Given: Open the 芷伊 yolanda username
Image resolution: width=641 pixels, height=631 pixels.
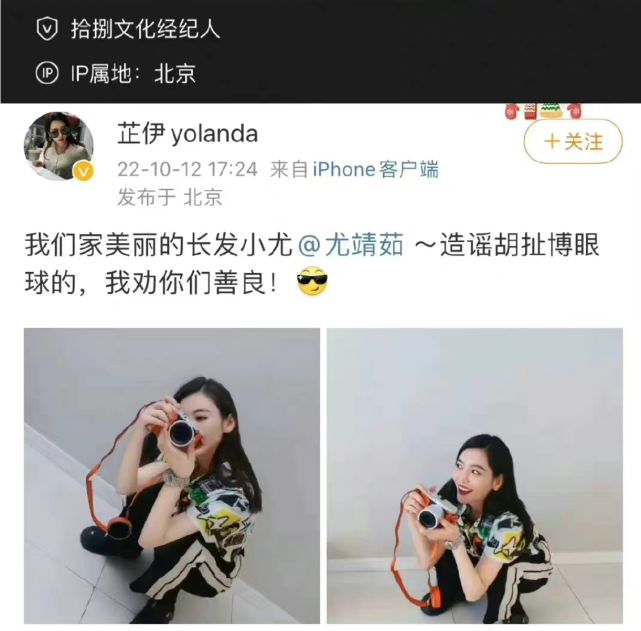Looking at the screenshot, I should click(x=187, y=133).
